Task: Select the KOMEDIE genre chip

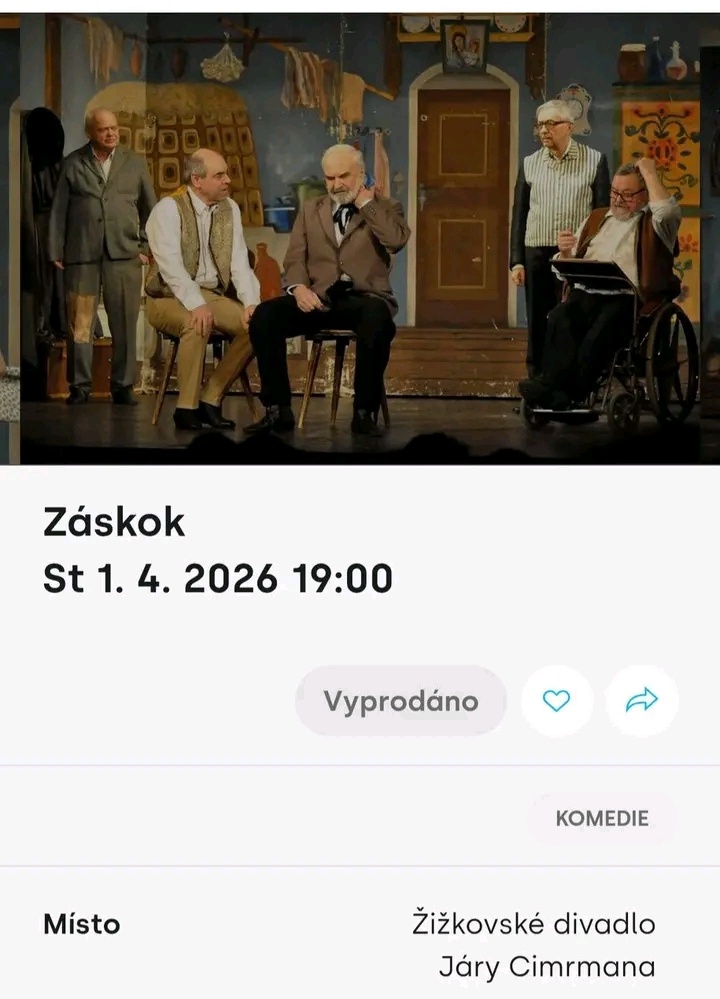Action: coord(602,818)
